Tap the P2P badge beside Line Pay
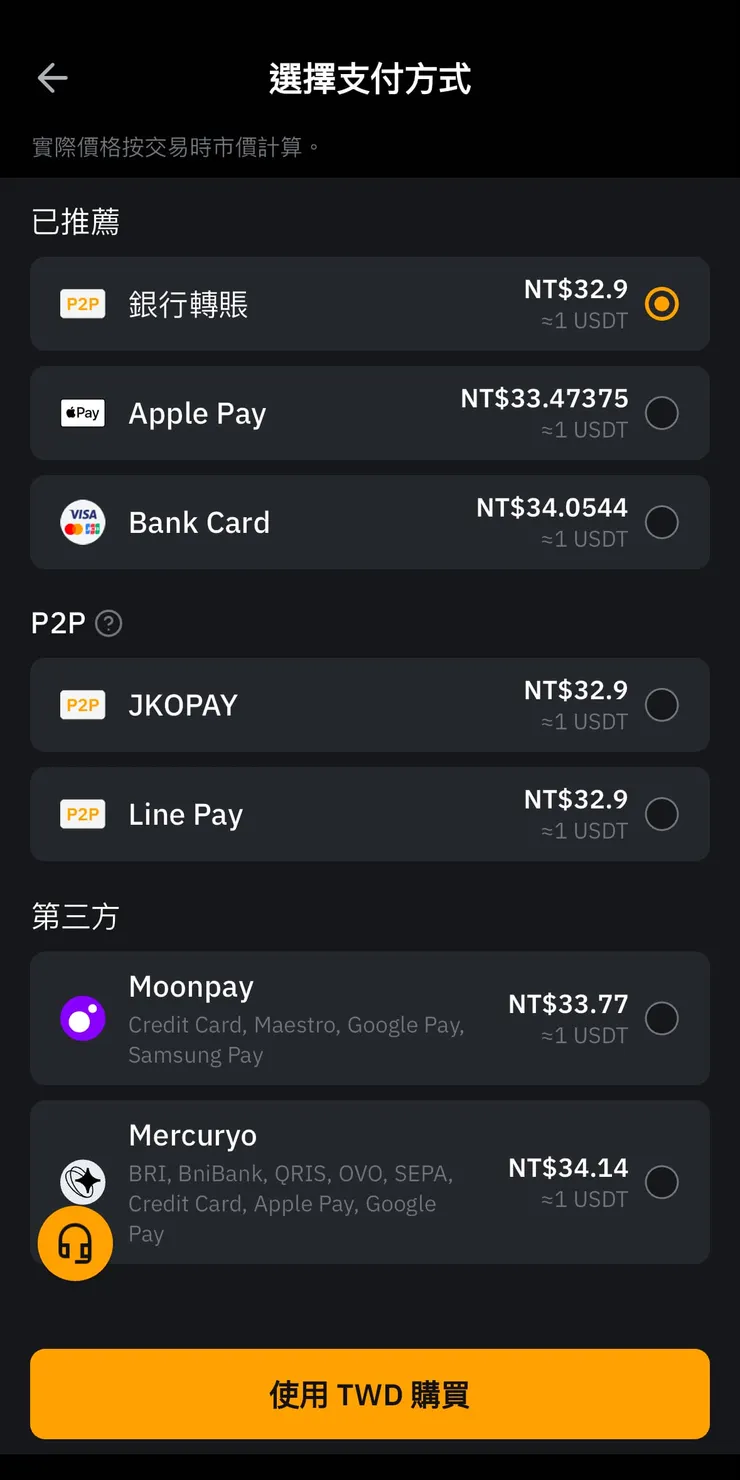 click(82, 814)
